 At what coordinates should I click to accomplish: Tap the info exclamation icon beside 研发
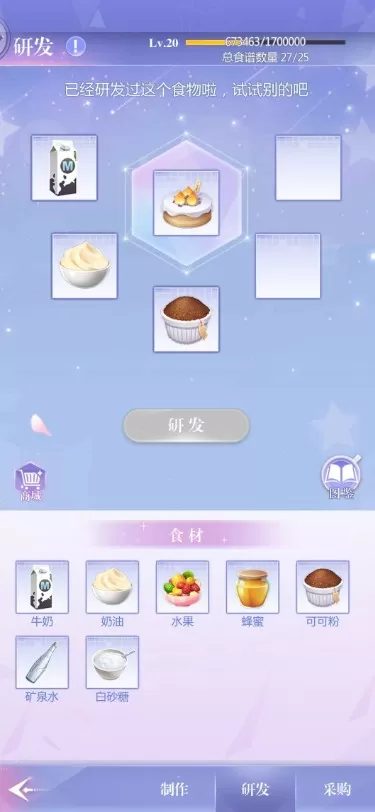point(76,47)
